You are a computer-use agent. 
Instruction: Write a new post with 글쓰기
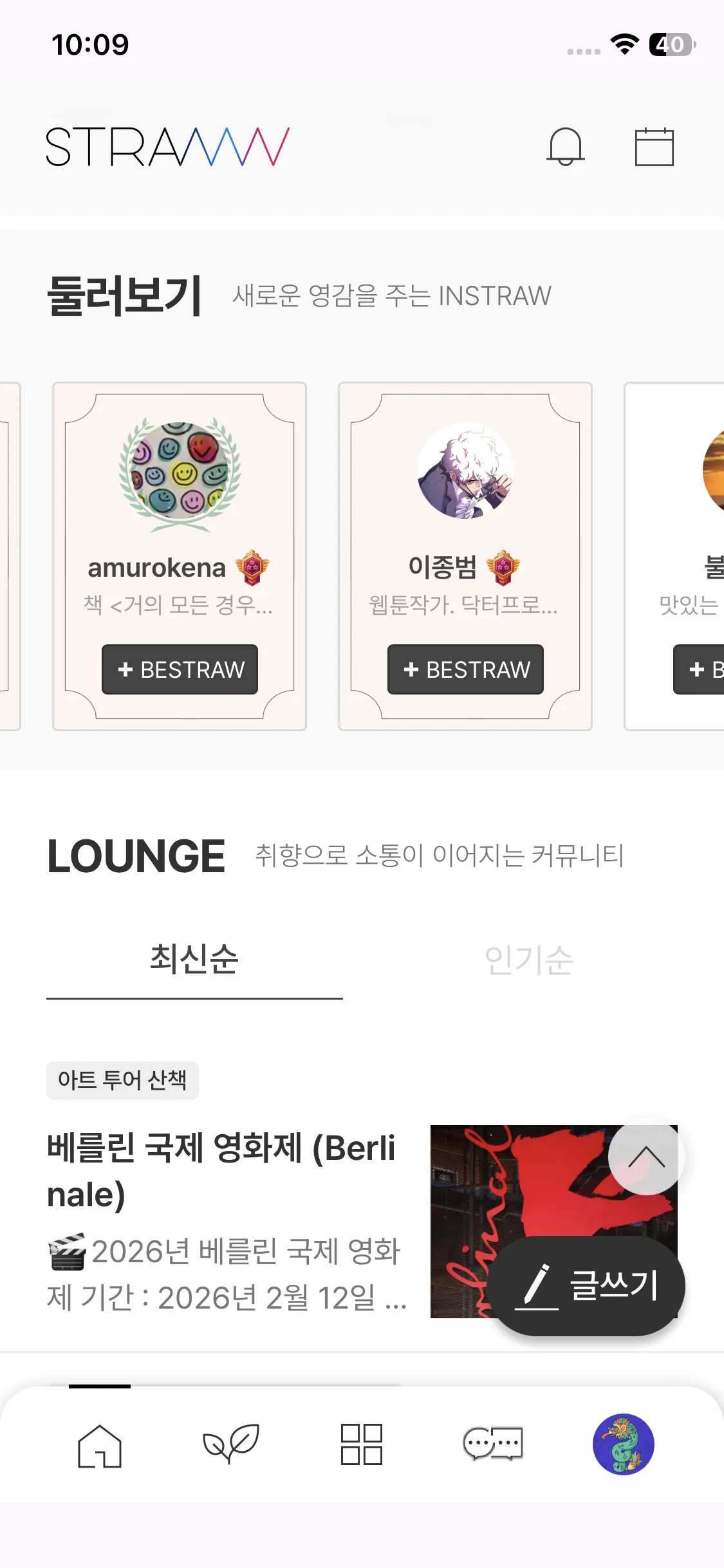(x=586, y=1285)
